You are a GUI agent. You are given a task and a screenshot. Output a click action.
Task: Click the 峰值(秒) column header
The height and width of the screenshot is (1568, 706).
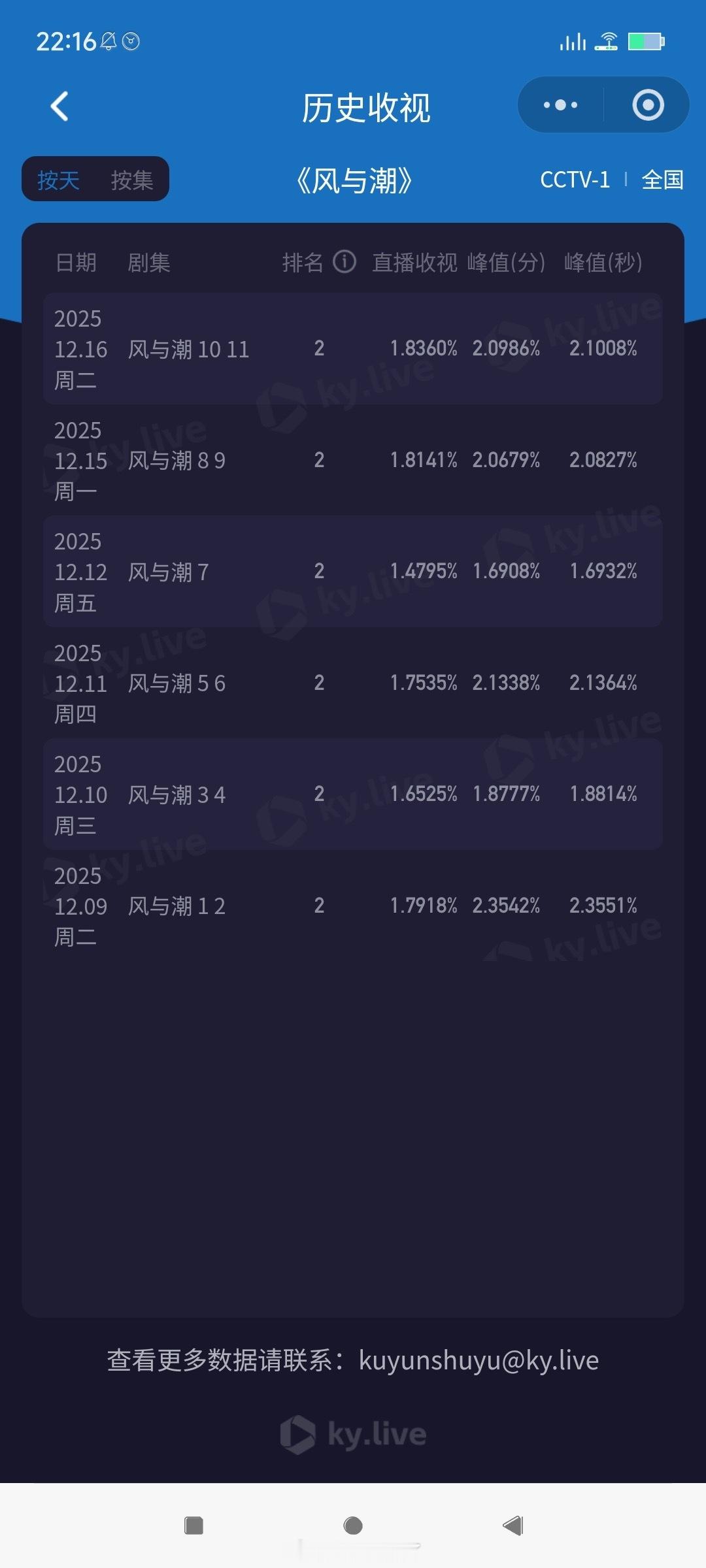tap(602, 261)
